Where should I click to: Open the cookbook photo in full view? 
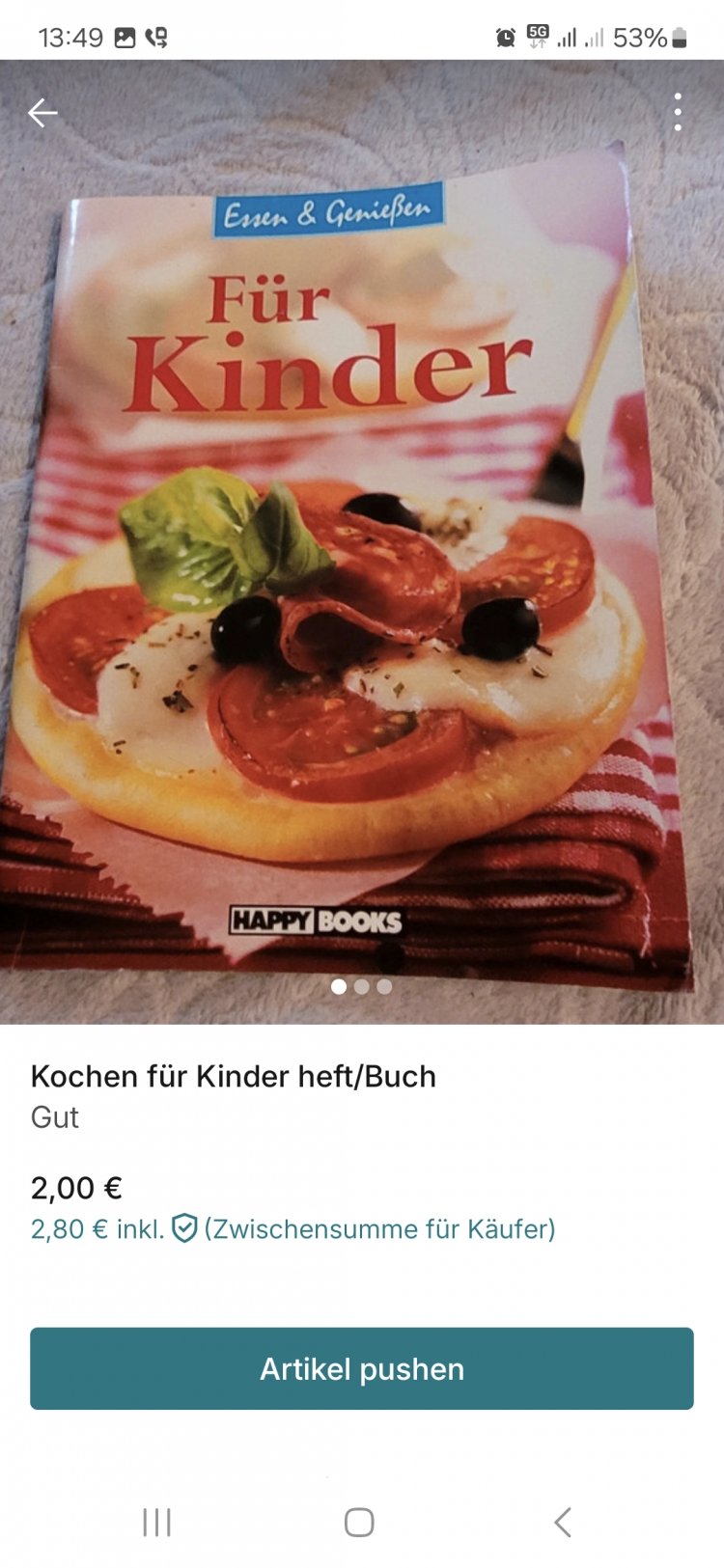[x=362, y=579]
